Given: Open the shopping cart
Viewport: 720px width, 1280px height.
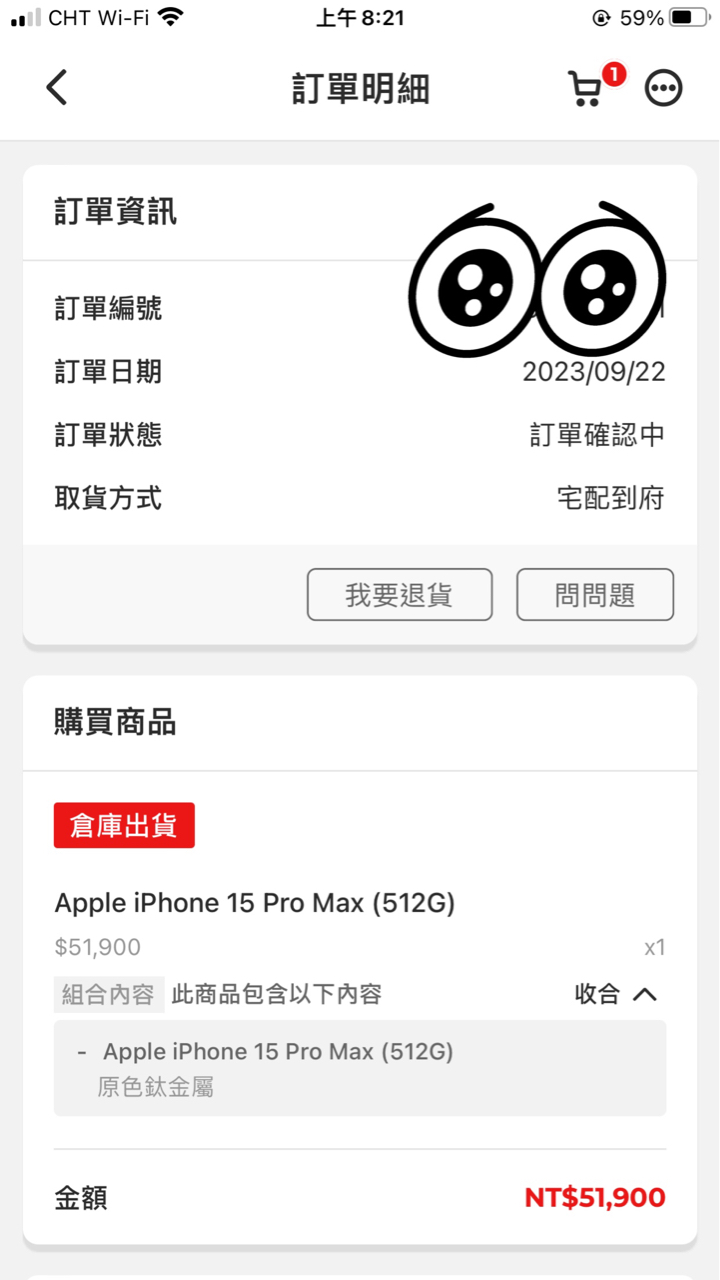Looking at the screenshot, I should coord(585,88).
